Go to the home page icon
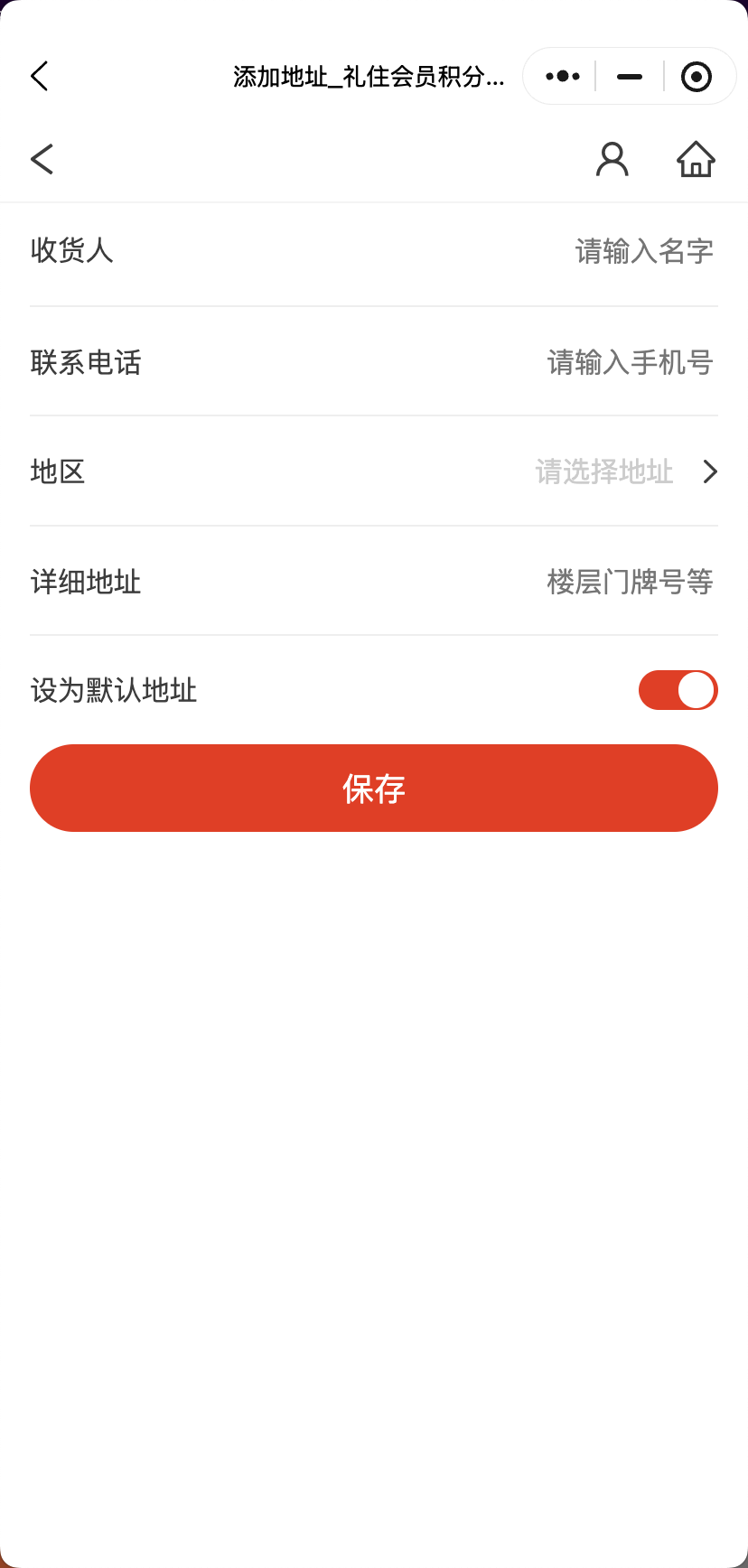Image resolution: width=748 pixels, height=1568 pixels. click(696, 160)
